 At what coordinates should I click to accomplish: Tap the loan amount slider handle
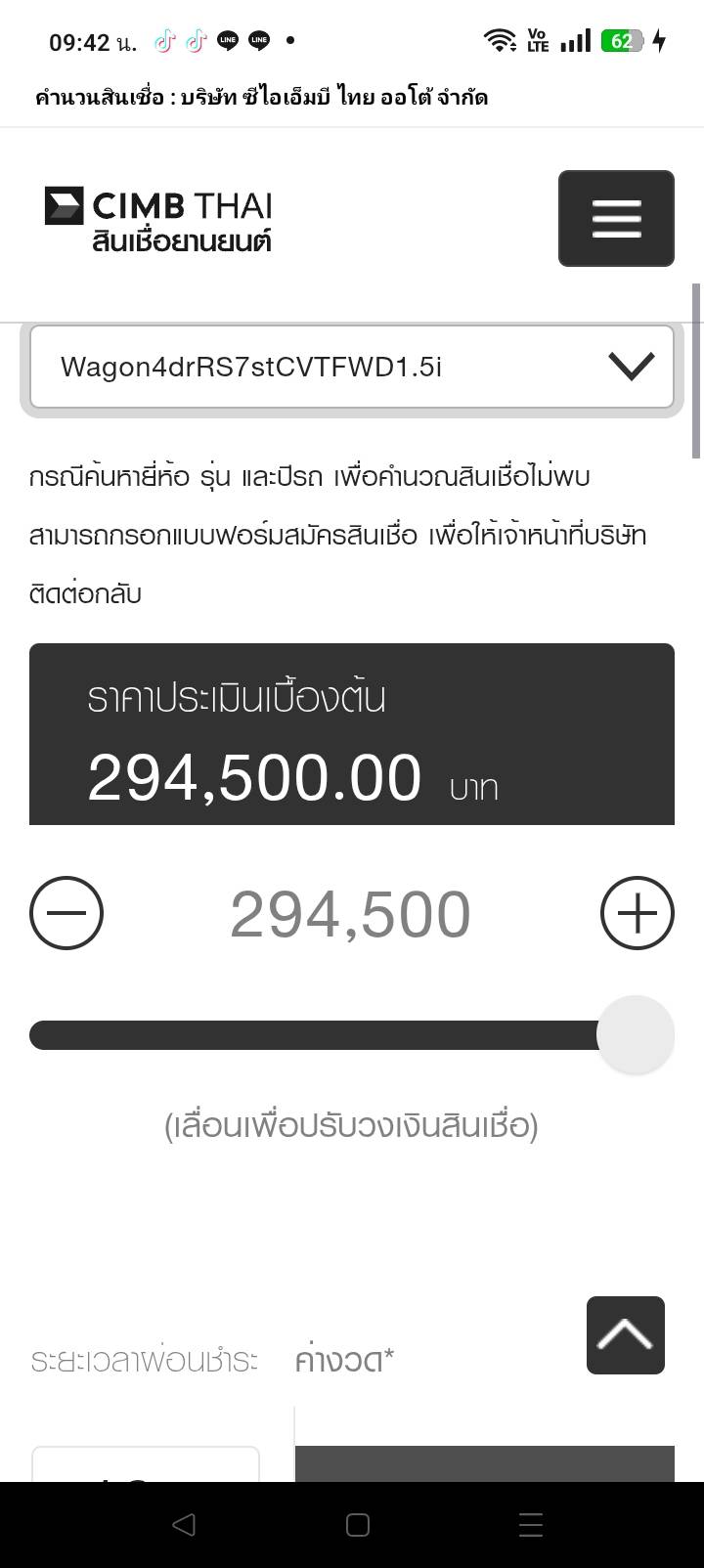click(x=636, y=1034)
